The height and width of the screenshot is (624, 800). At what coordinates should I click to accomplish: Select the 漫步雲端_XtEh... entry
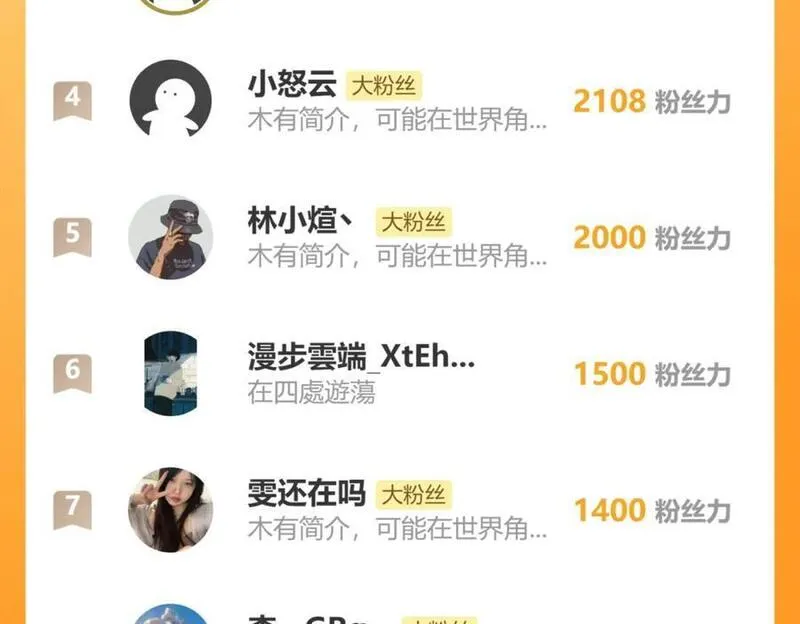pos(400,373)
